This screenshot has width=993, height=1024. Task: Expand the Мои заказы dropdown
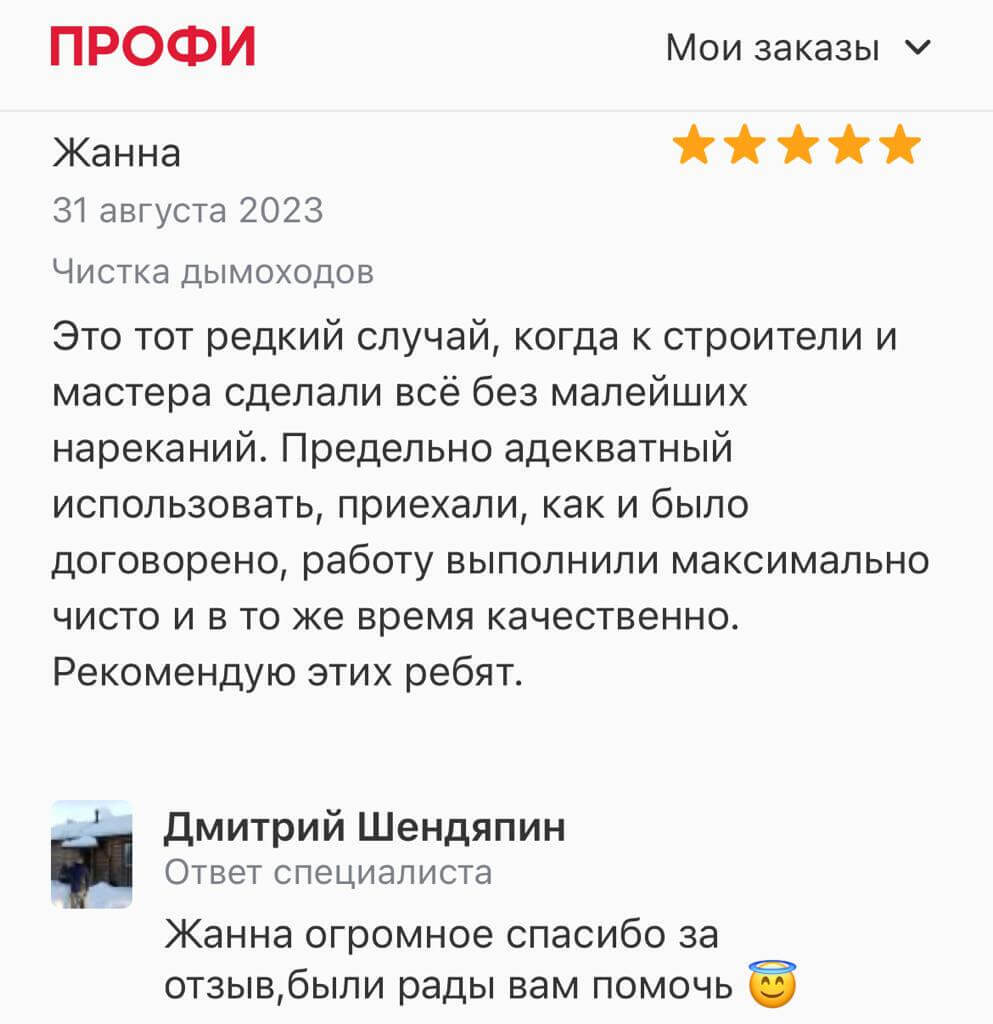tap(798, 47)
